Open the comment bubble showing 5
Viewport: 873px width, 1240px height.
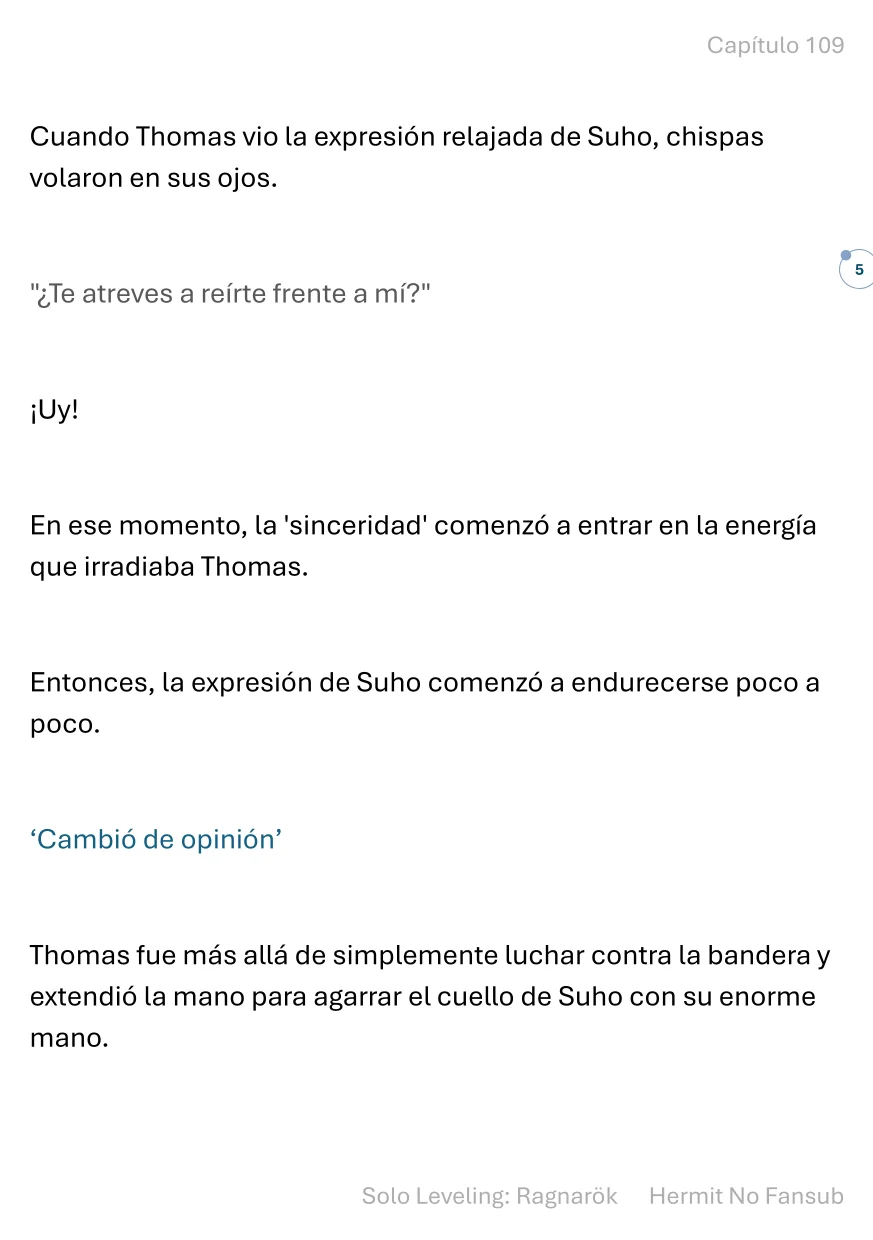point(858,269)
